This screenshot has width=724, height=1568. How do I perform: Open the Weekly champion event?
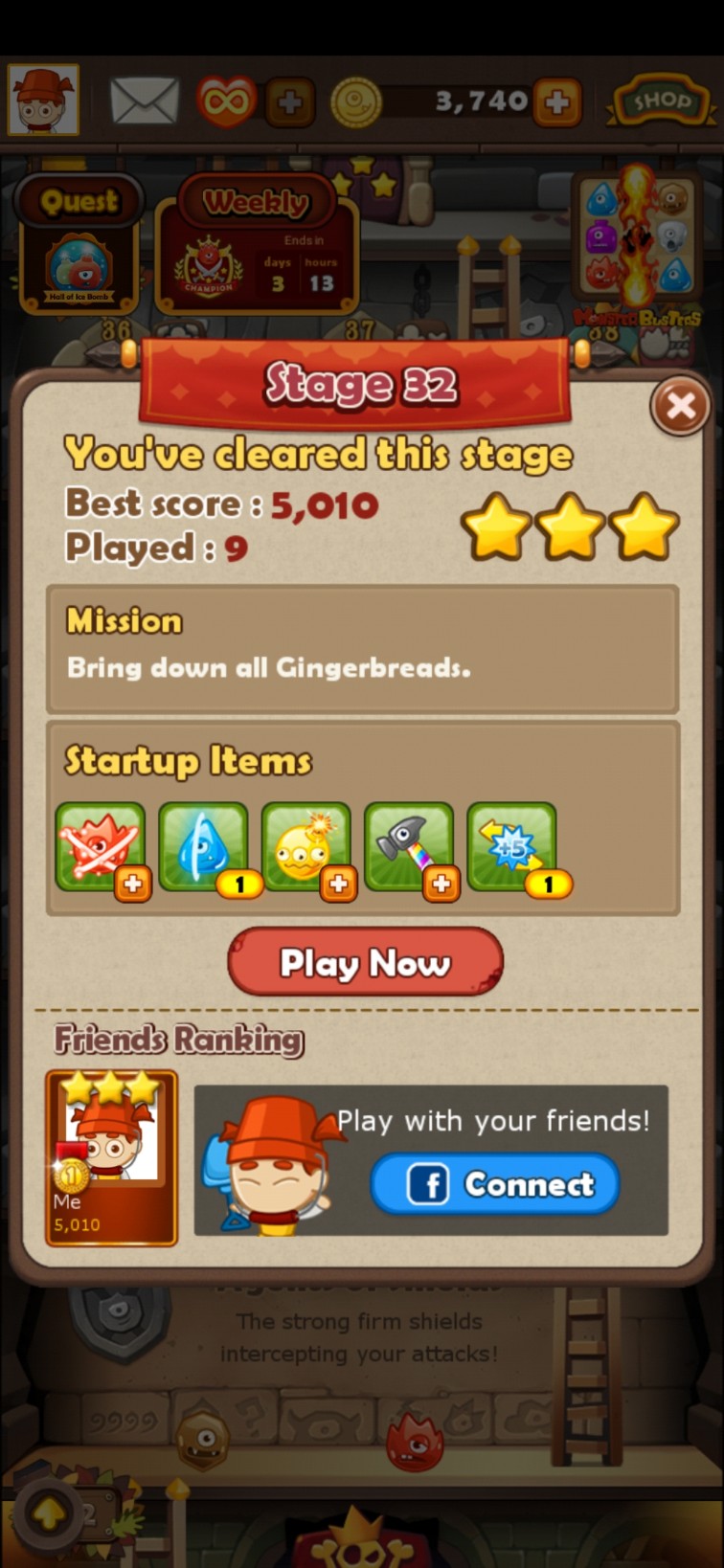tap(257, 246)
